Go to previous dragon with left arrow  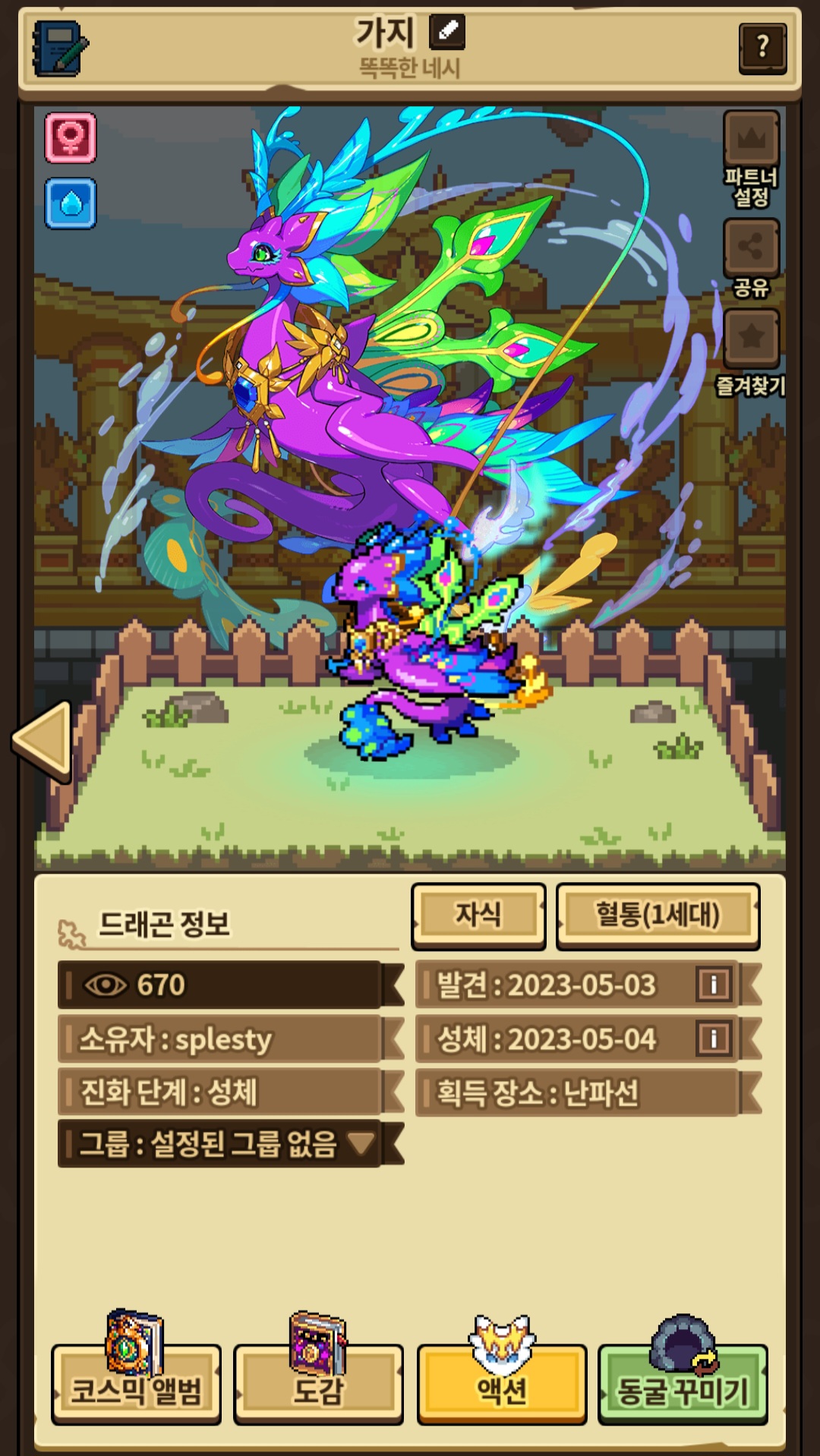(x=43, y=742)
